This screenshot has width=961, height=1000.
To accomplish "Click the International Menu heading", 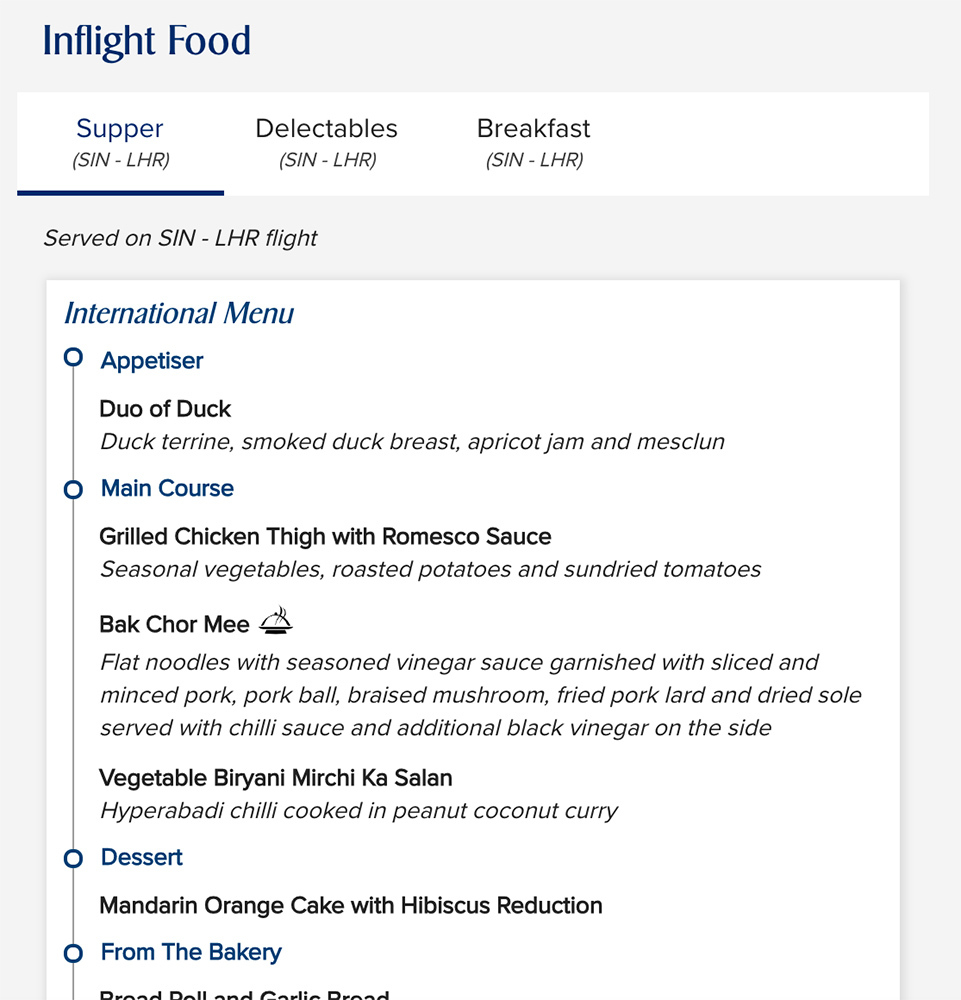I will click(x=178, y=313).
